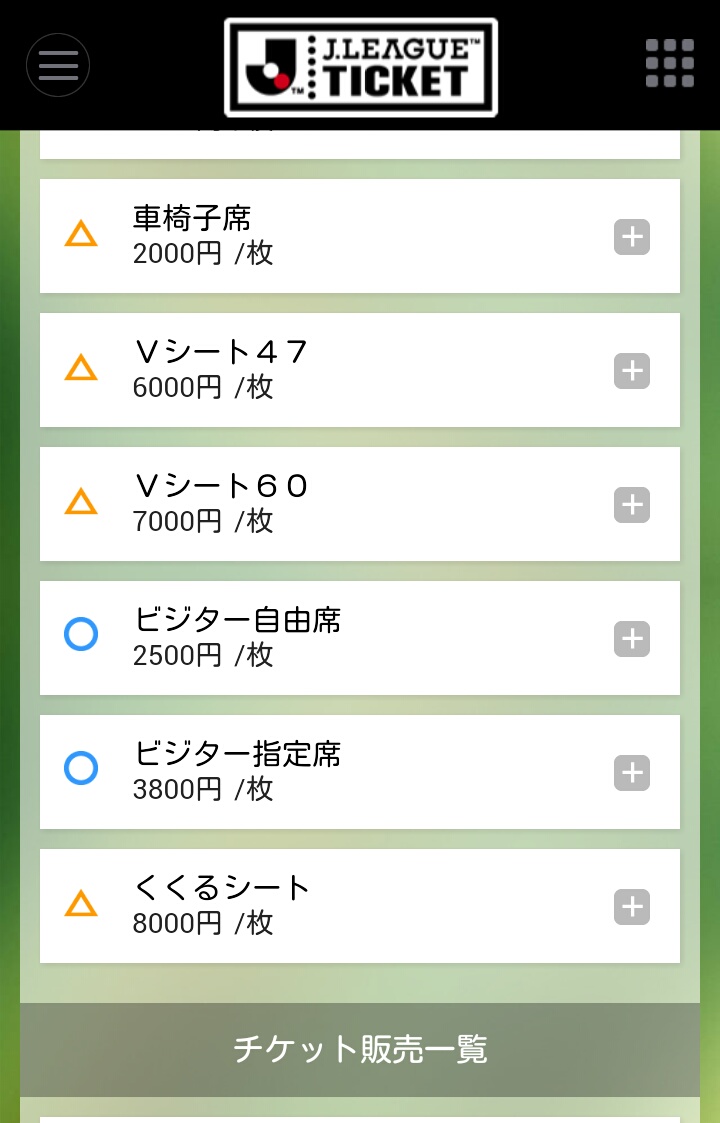720x1123 pixels.
Task: Open the grid apps menu
Action: [669, 64]
